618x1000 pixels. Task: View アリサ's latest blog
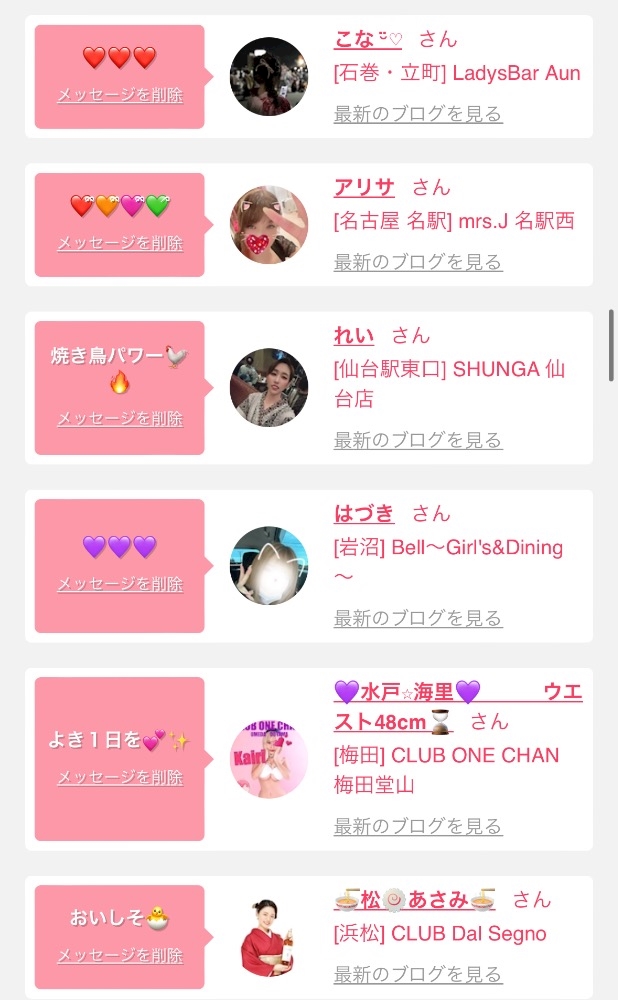click(418, 262)
